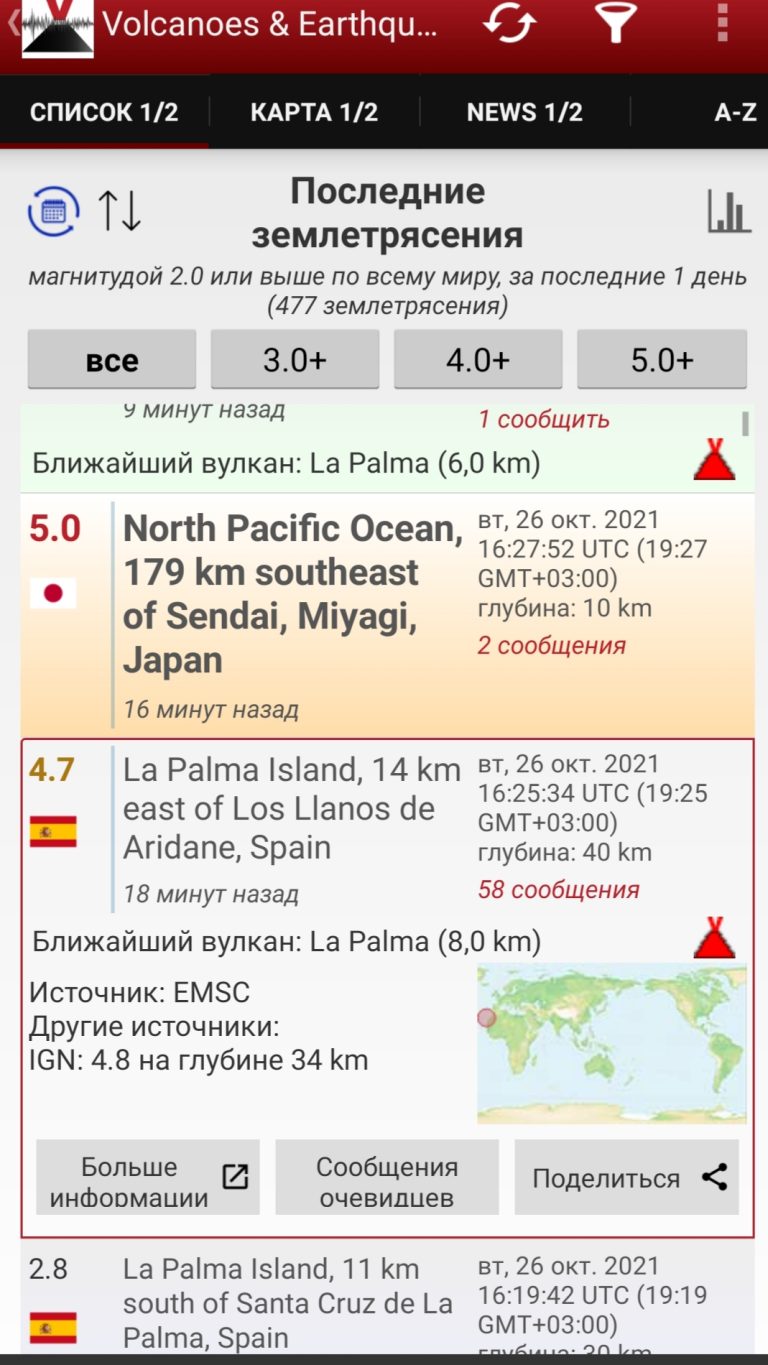Change sort order with arrows icon
The image size is (768, 1365).
pyautogui.click(x=119, y=211)
